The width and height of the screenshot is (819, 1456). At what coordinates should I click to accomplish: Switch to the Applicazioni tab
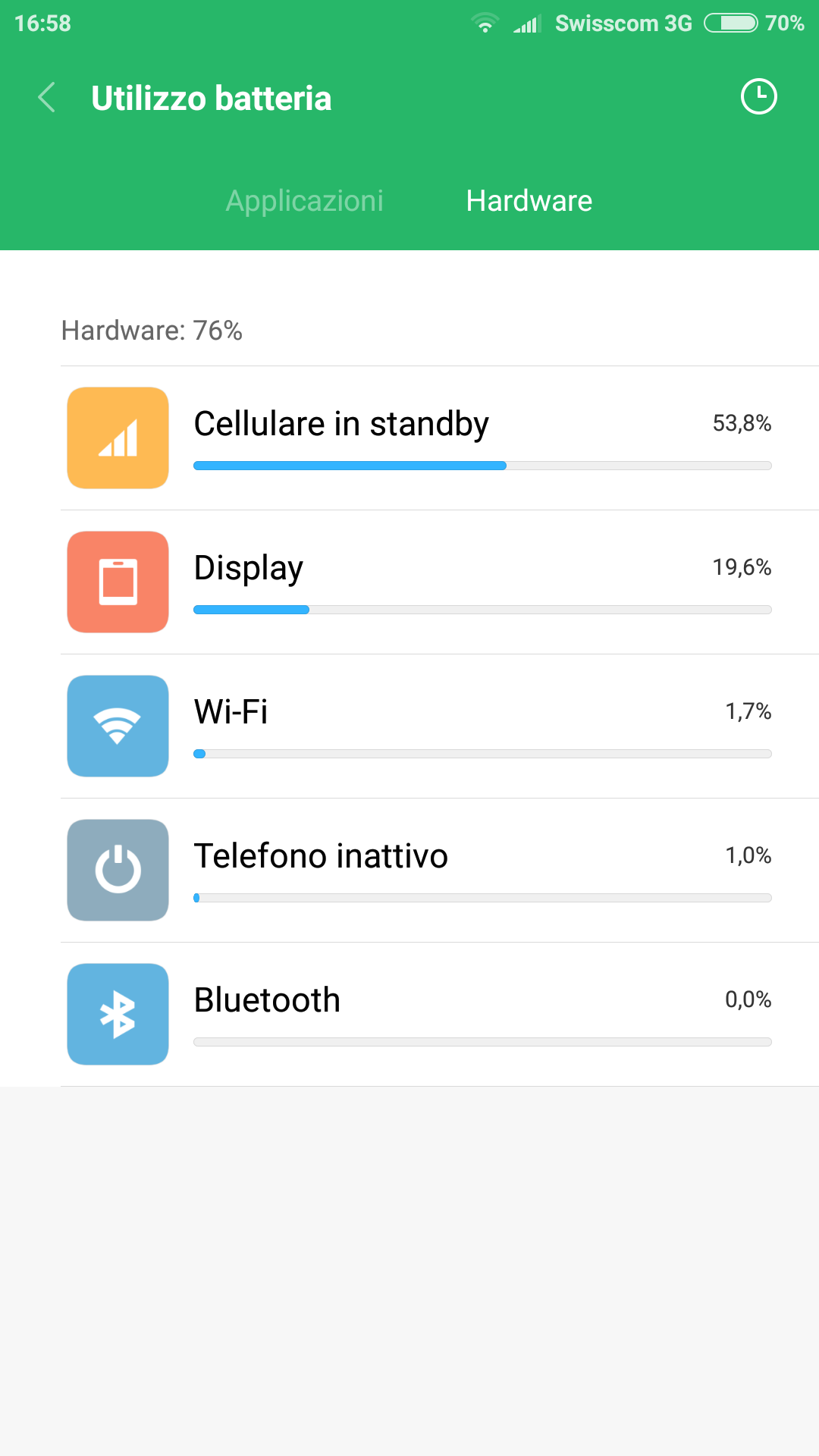click(x=305, y=201)
